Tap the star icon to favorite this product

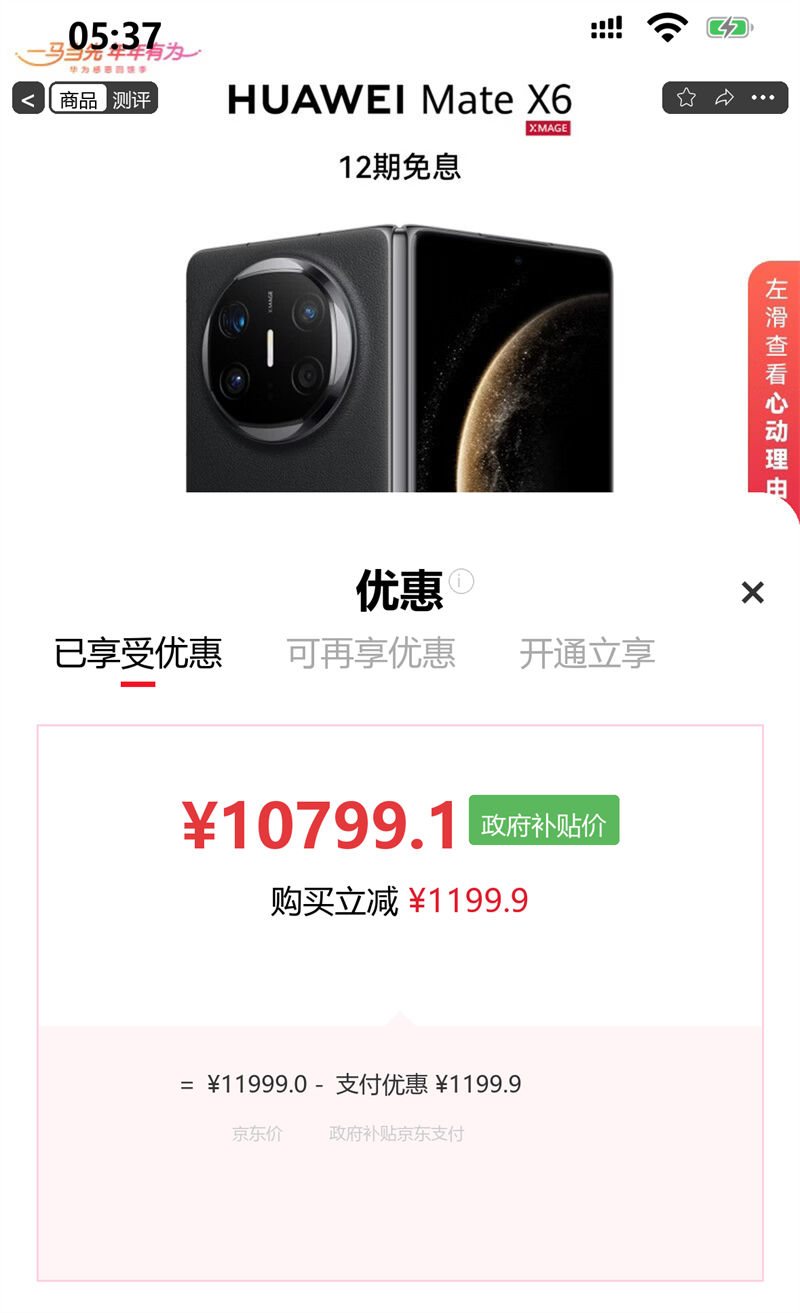[x=686, y=97]
